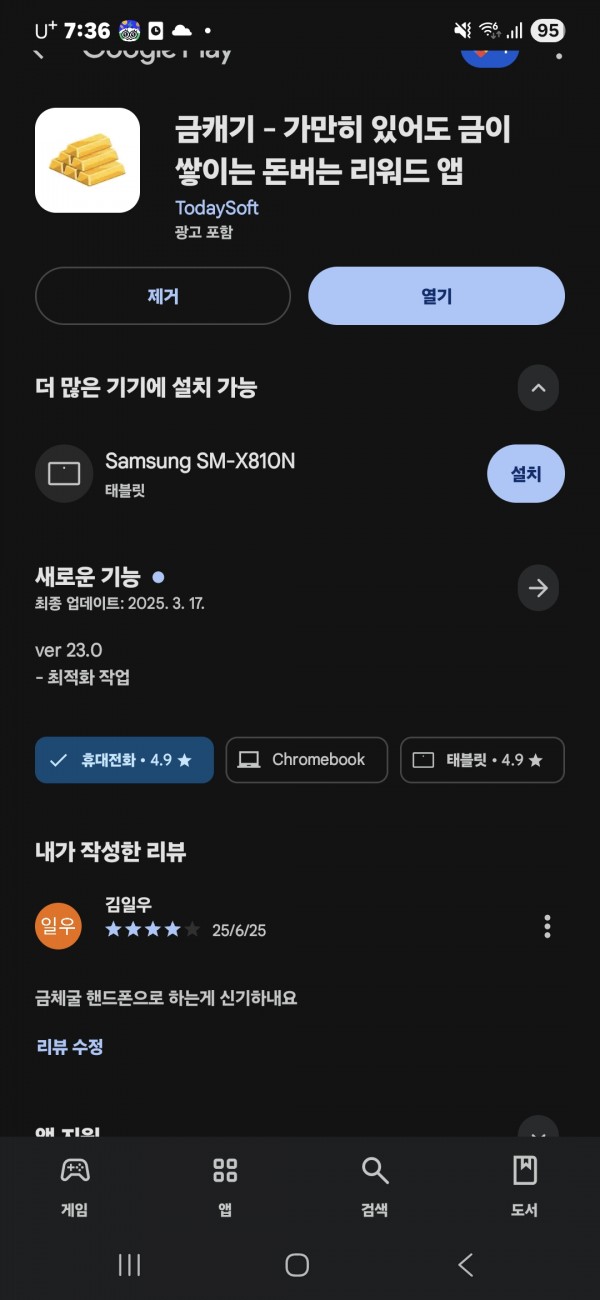Screen dimensions: 600x1300
Task: Open the app with 열기 button
Action: [x=436, y=296]
